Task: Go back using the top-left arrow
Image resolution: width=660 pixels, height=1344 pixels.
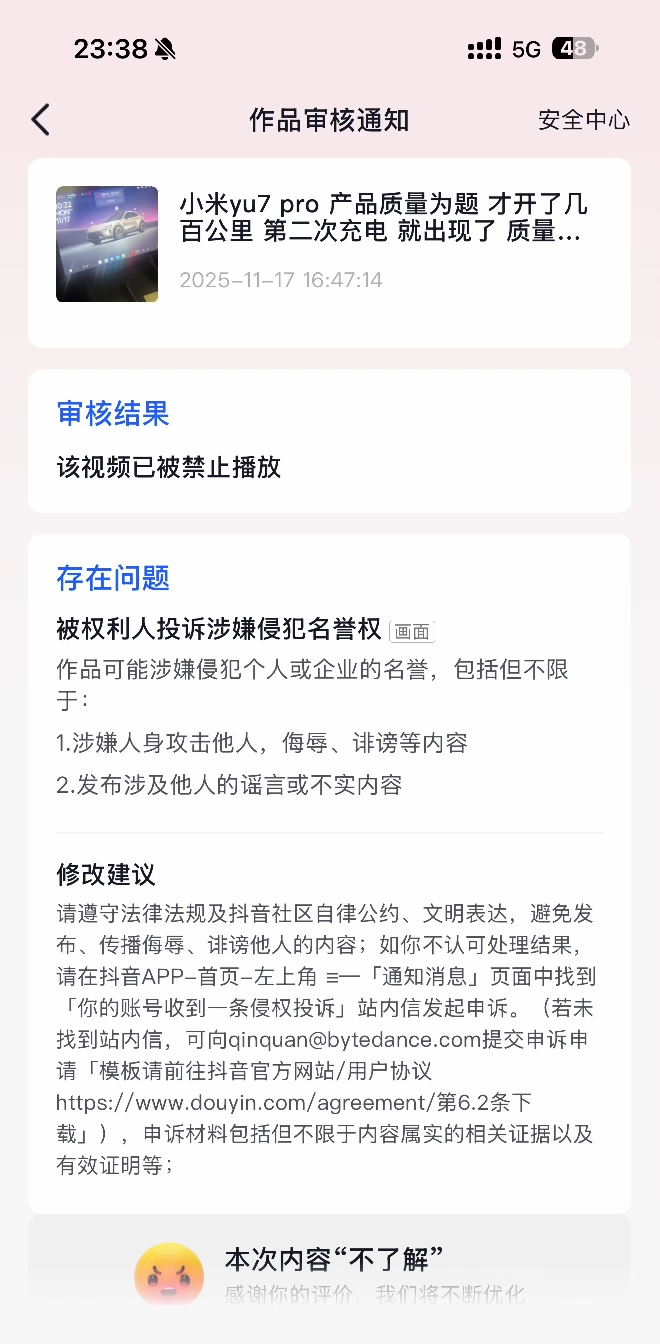Action: [40, 120]
